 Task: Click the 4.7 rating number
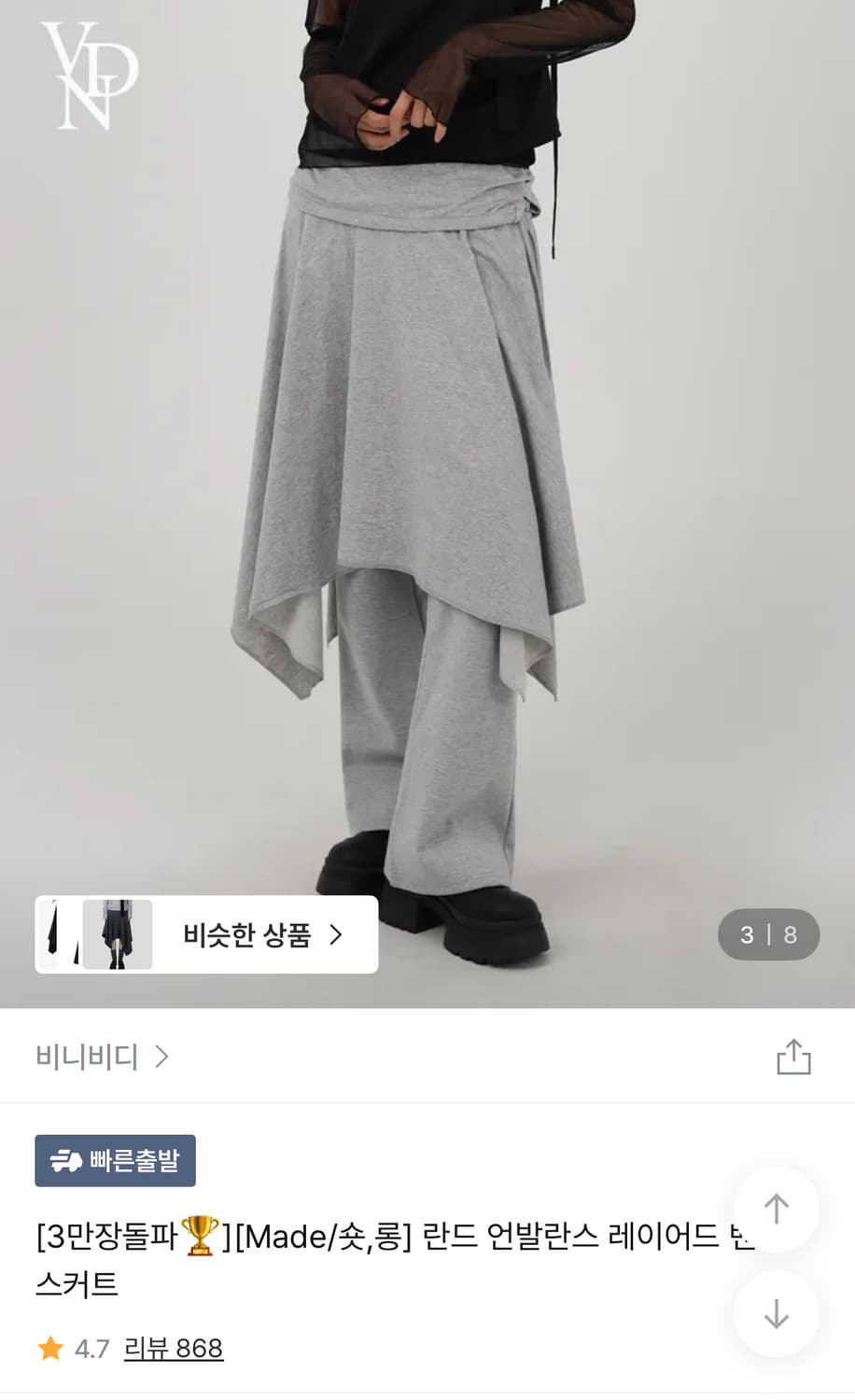(x=90, y=1349)
